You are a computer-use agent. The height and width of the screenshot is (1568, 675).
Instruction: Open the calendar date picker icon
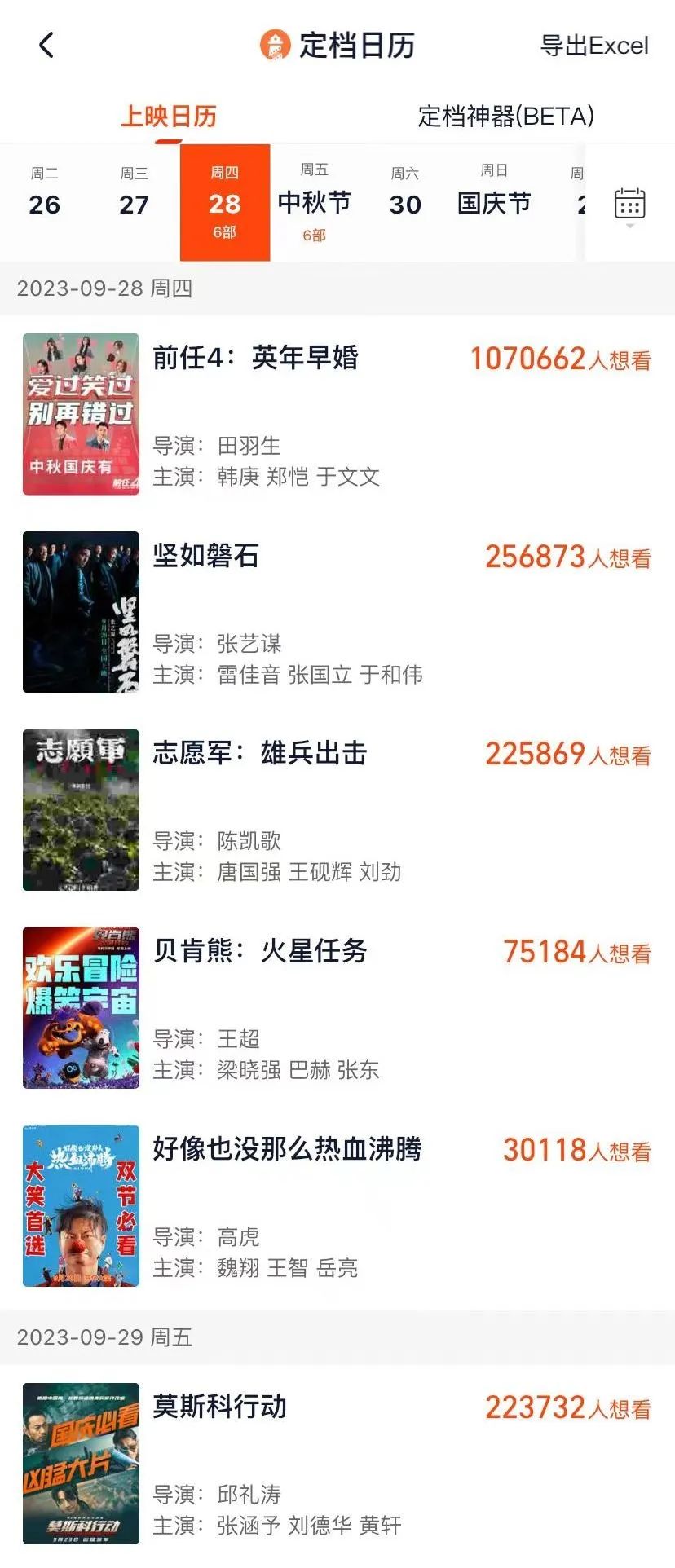click(x=629, y=204)
